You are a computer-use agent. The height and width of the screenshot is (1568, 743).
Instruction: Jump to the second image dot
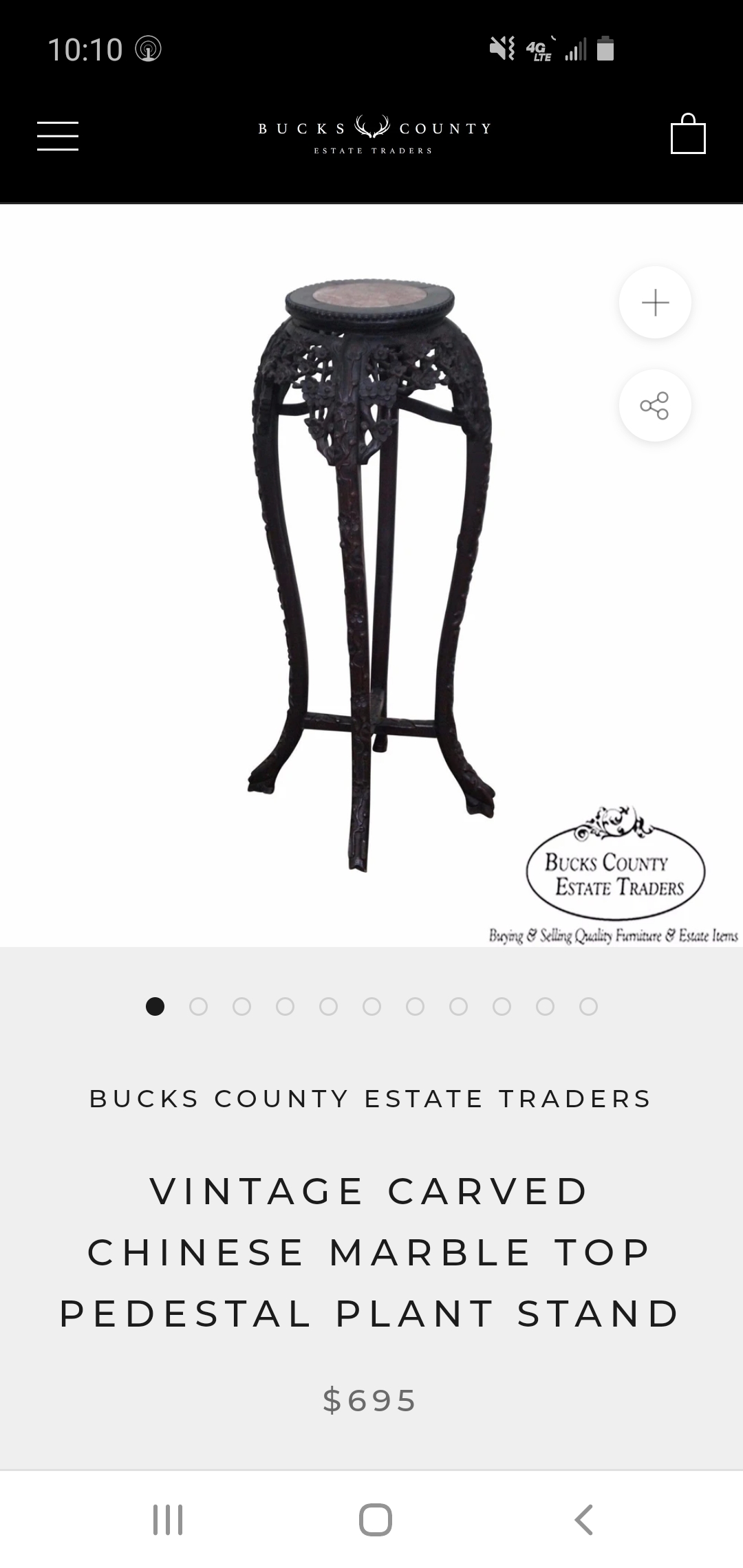click(198, 1007)
